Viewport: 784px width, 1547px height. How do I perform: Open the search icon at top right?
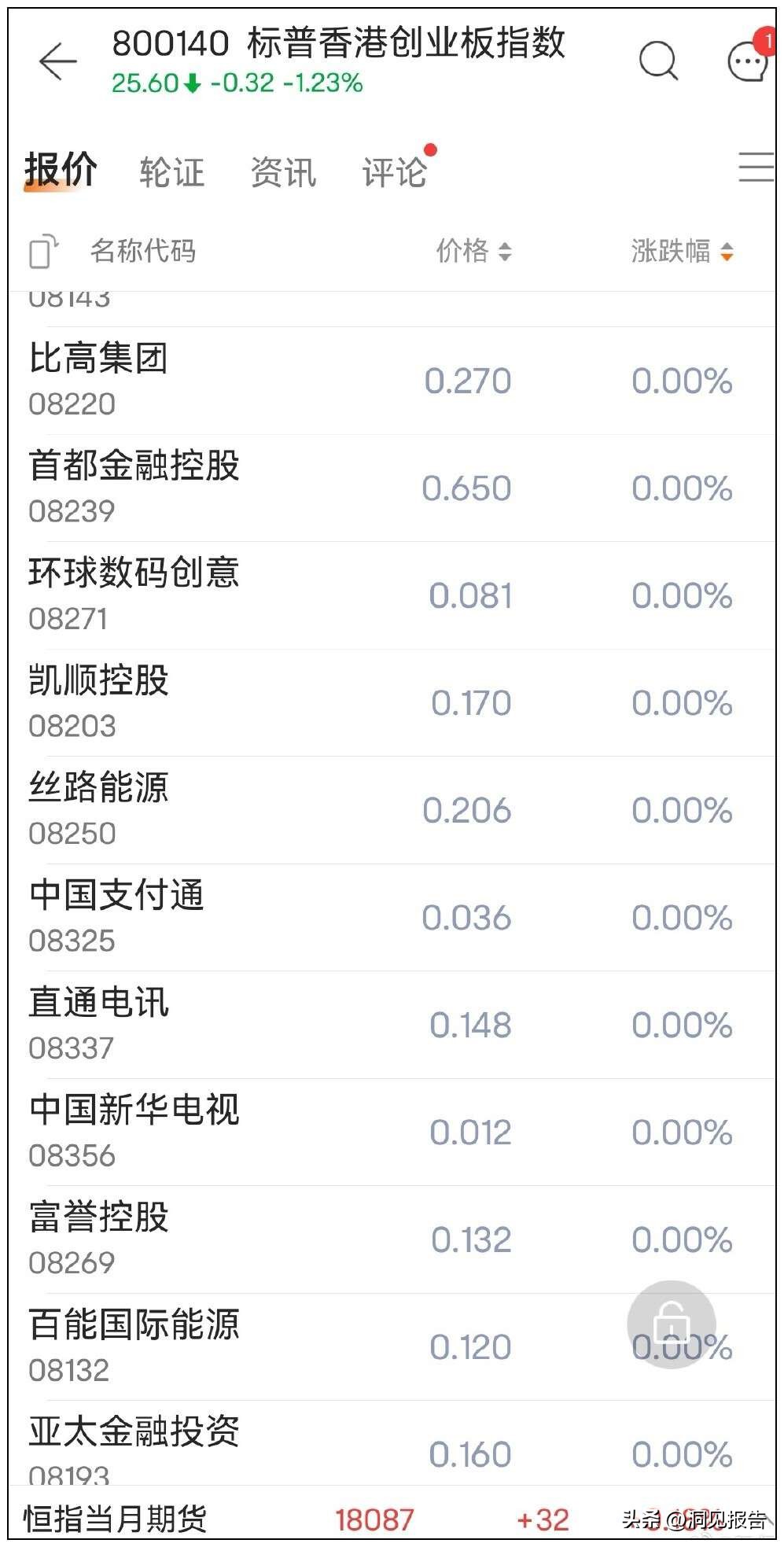point(659,61)
